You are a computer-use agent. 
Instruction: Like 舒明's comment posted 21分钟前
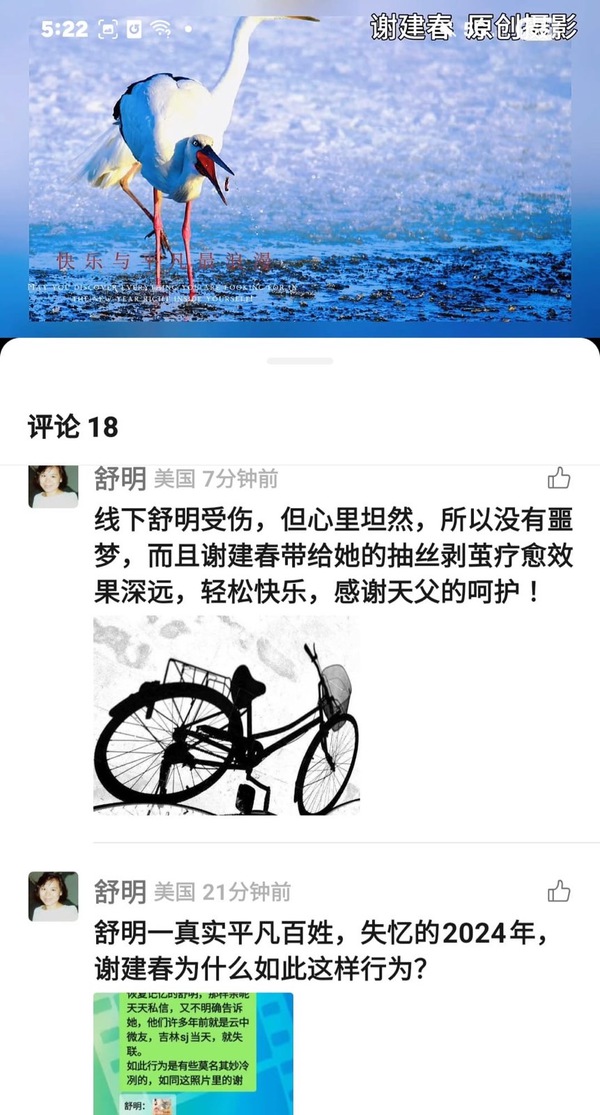click(559, 890)
